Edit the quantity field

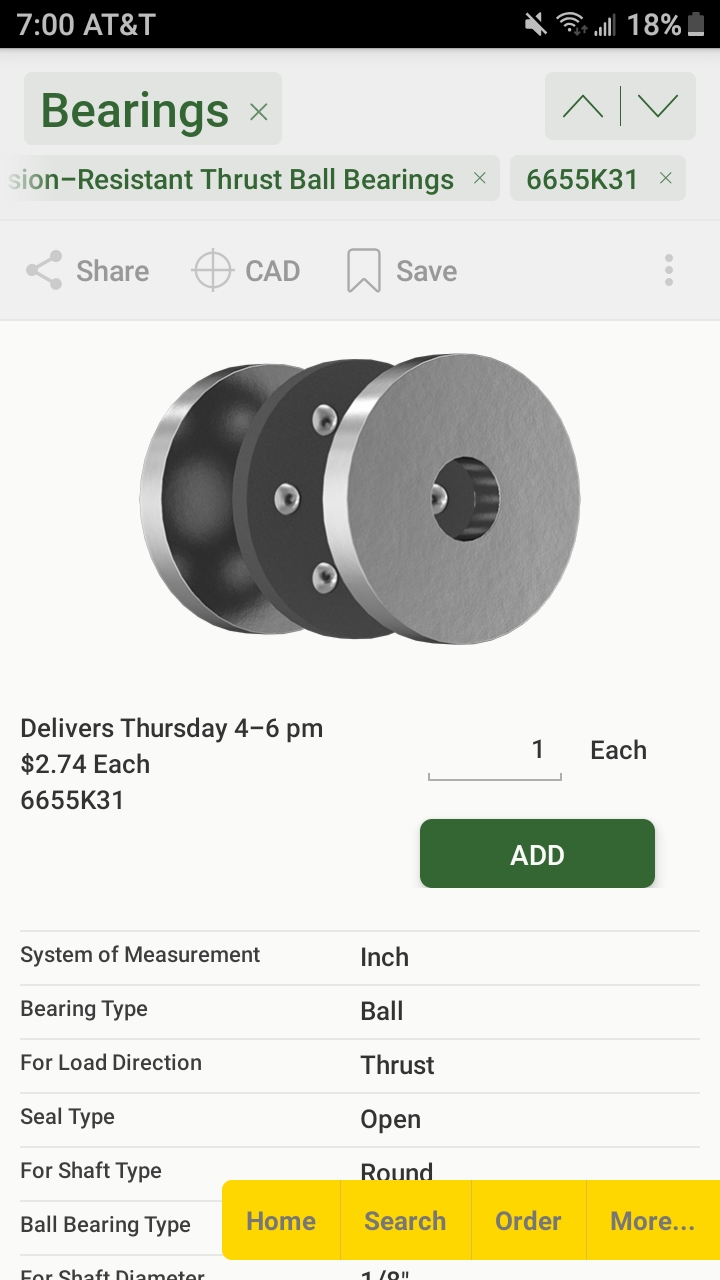click(x=495, y=752)
